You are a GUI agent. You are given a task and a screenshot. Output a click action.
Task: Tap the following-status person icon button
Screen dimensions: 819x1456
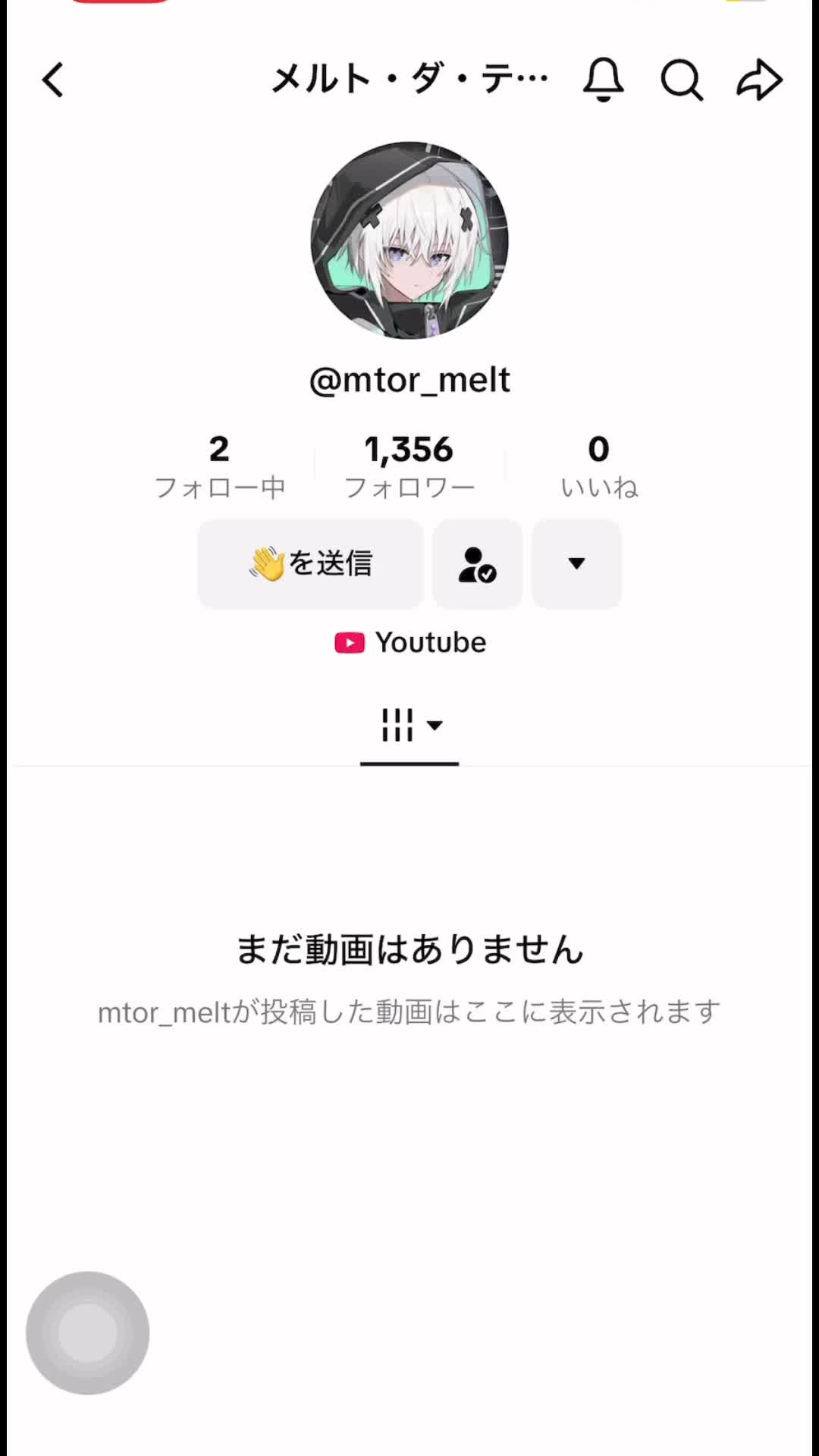tap(477, 563)
